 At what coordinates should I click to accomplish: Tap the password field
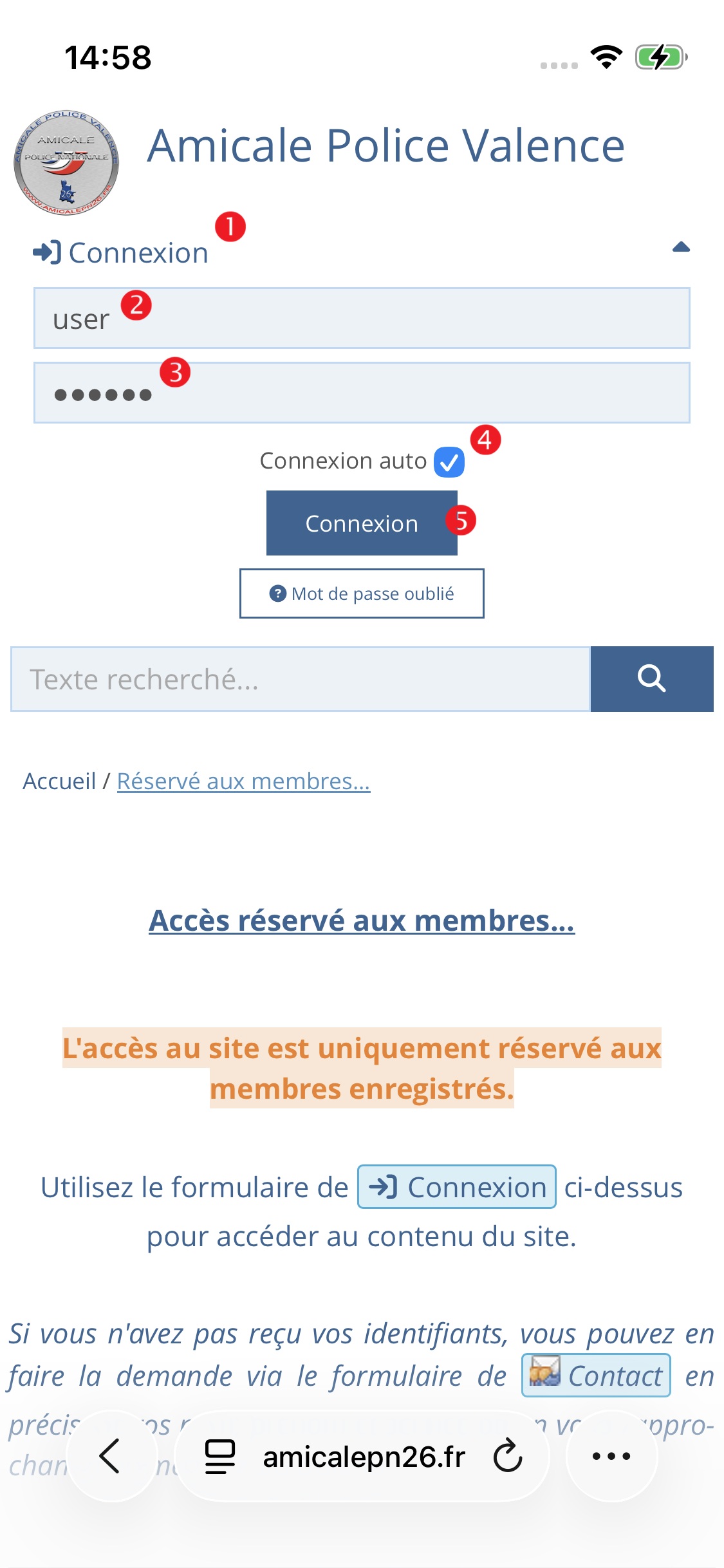pos(362,393)
